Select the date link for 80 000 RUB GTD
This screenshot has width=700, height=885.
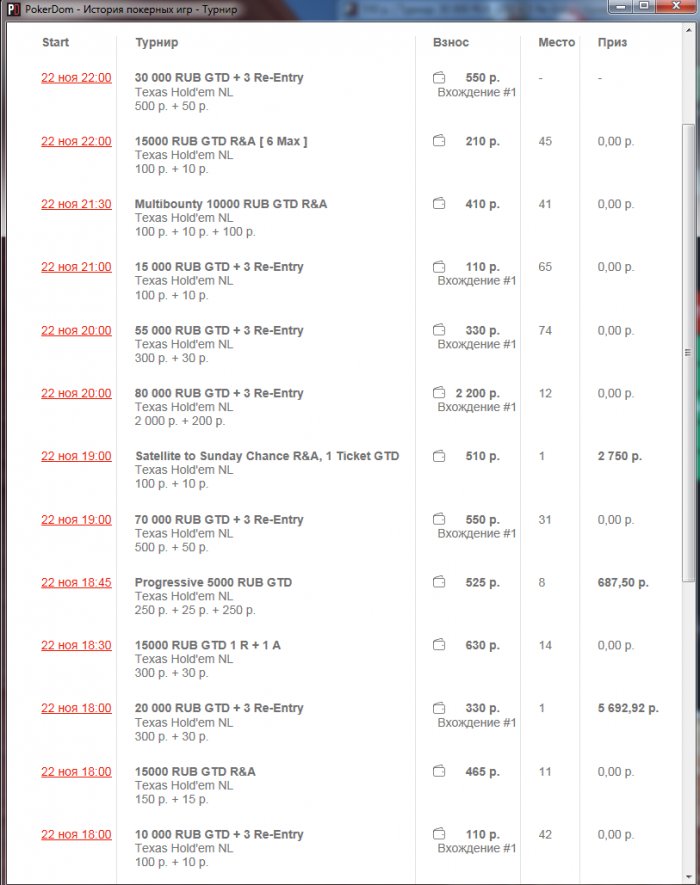(76, 393)
